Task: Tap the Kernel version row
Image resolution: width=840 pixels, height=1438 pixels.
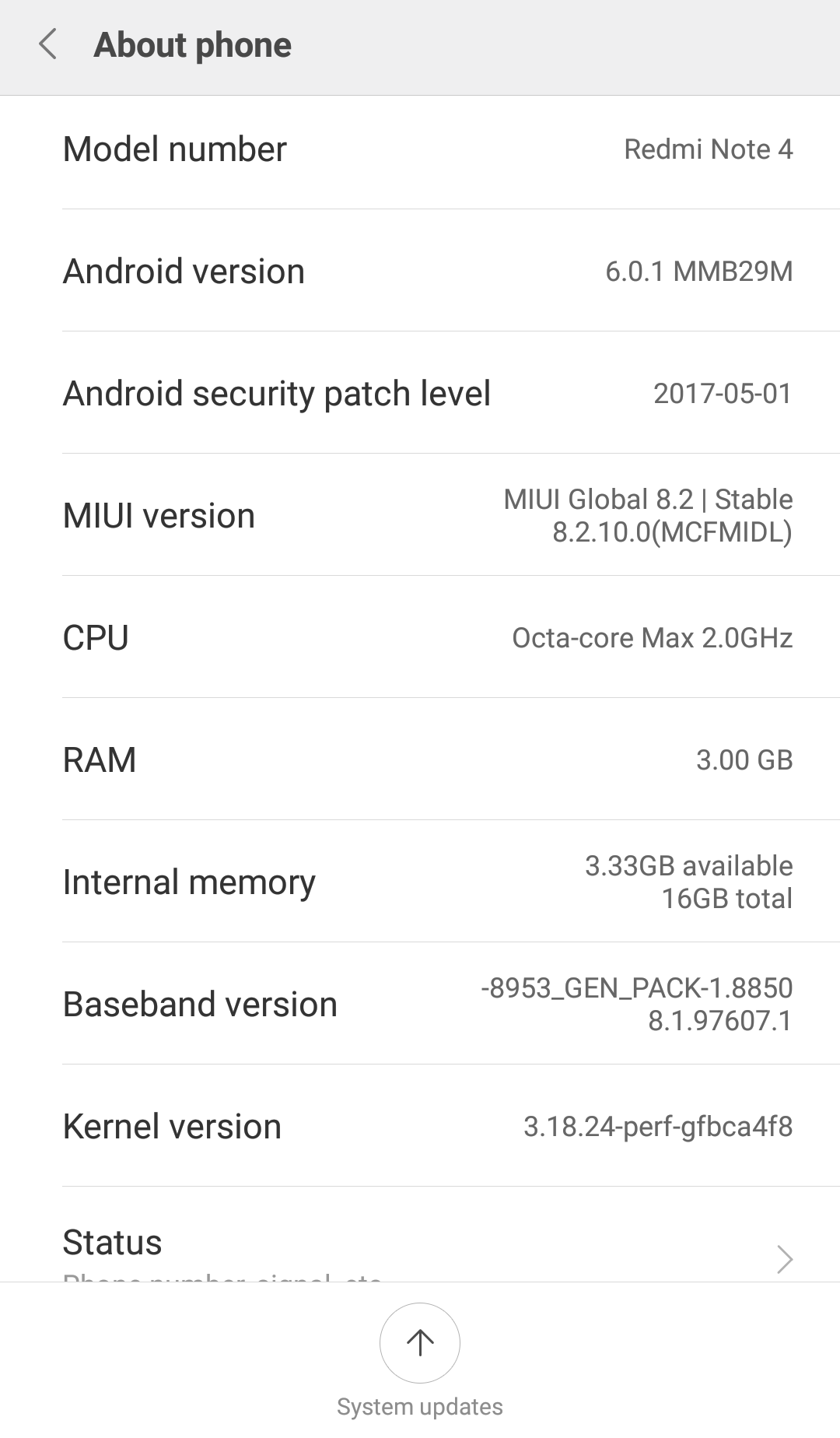Action: click(x=420, y=1125)
